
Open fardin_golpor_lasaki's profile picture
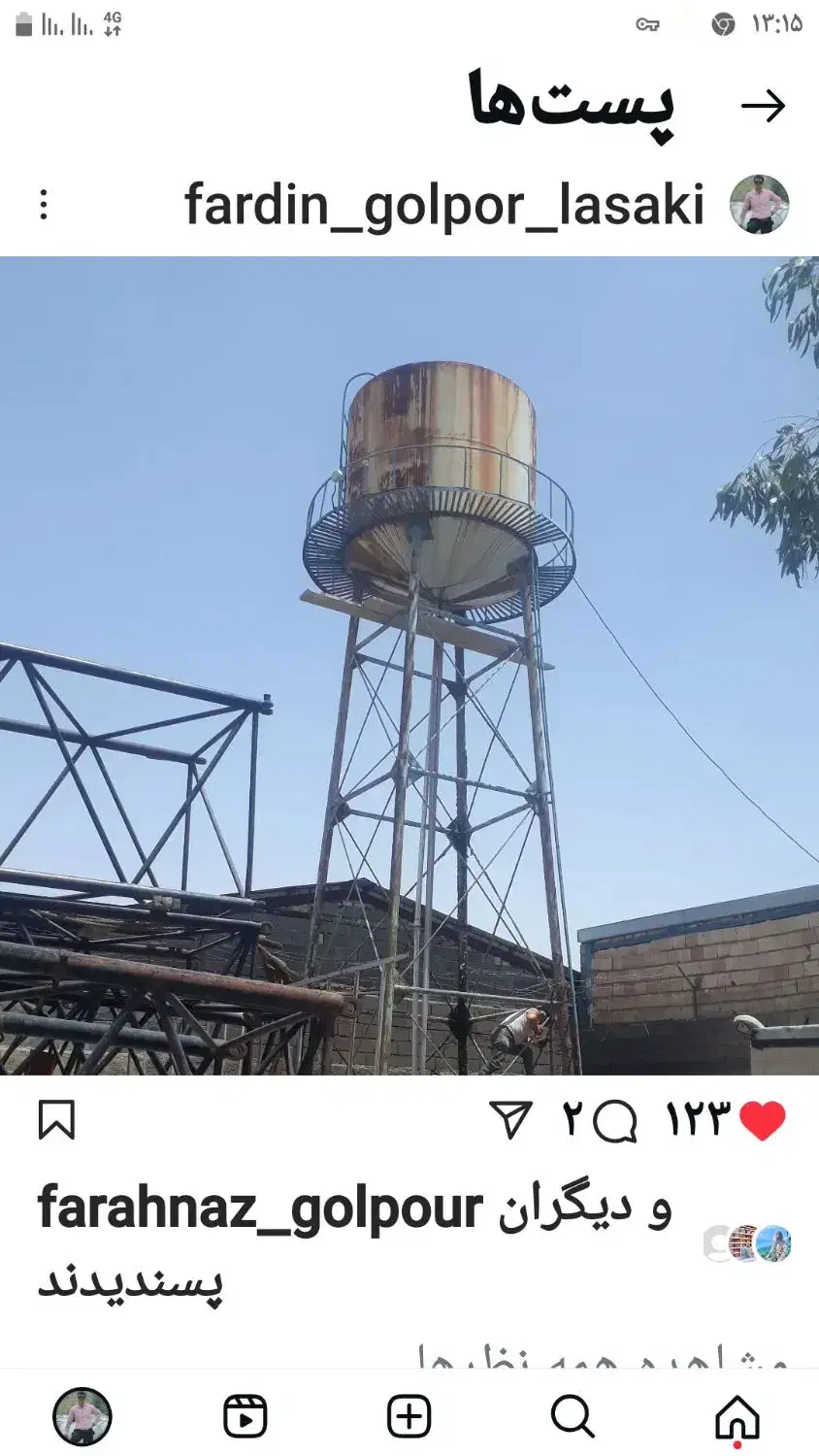[759, 205]
